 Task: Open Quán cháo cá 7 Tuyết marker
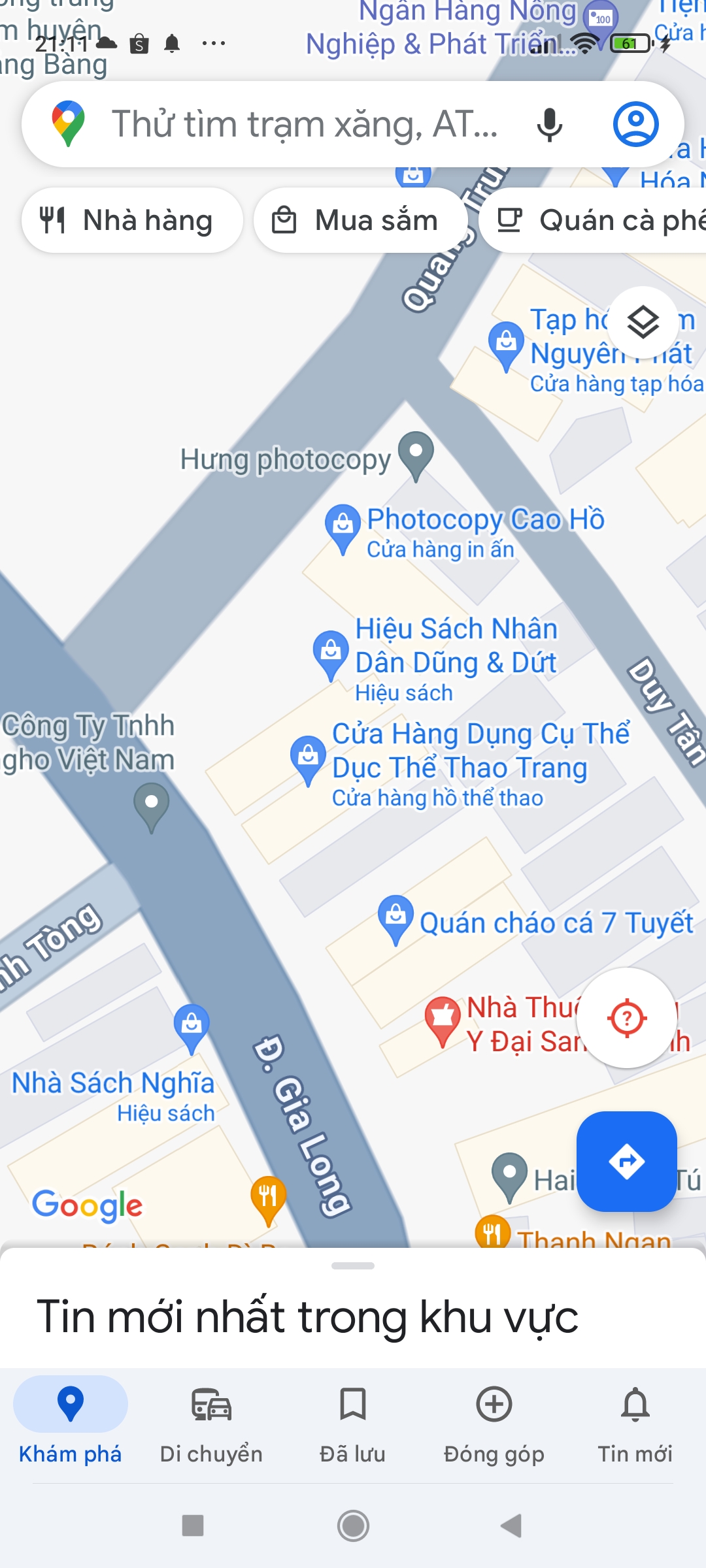395,916
